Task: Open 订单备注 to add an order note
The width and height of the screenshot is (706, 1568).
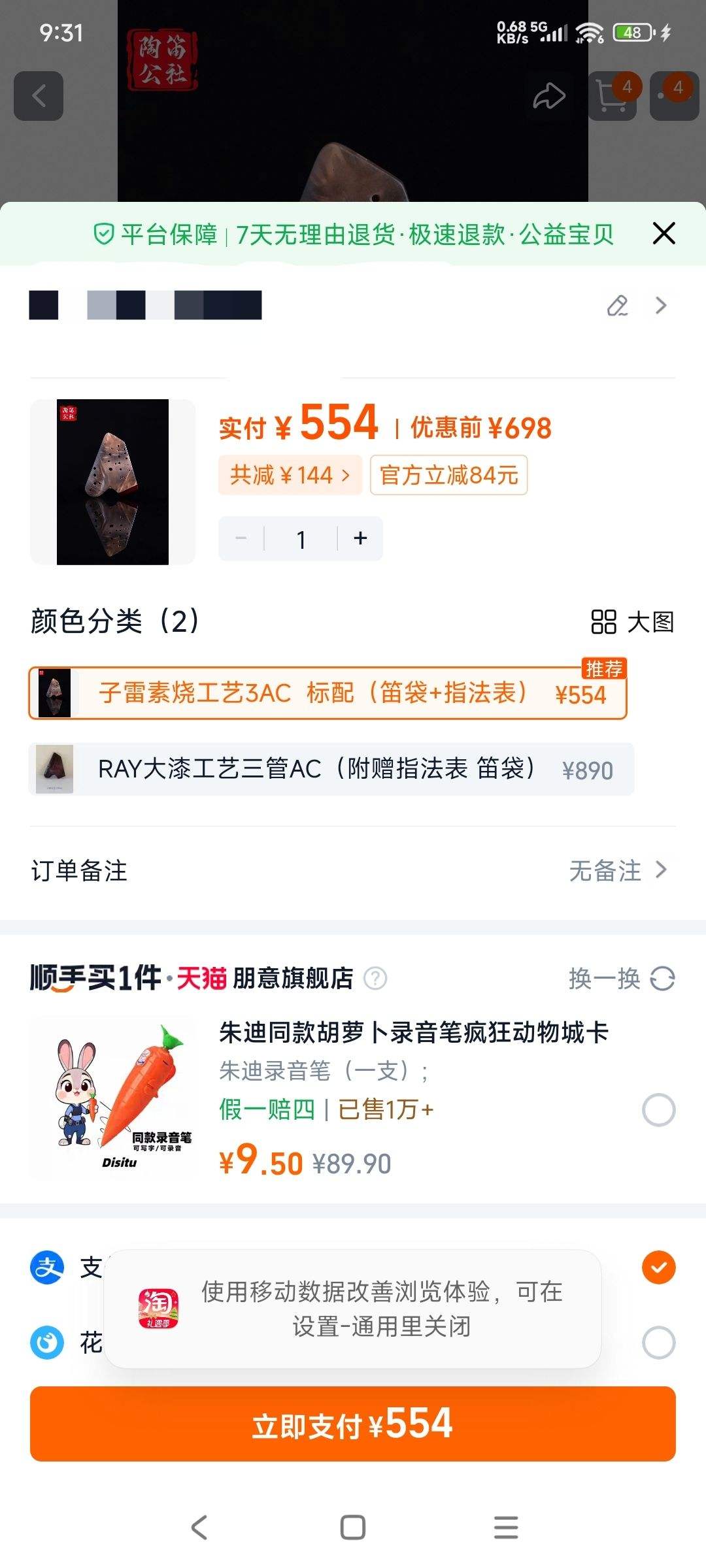Action: 80,870
